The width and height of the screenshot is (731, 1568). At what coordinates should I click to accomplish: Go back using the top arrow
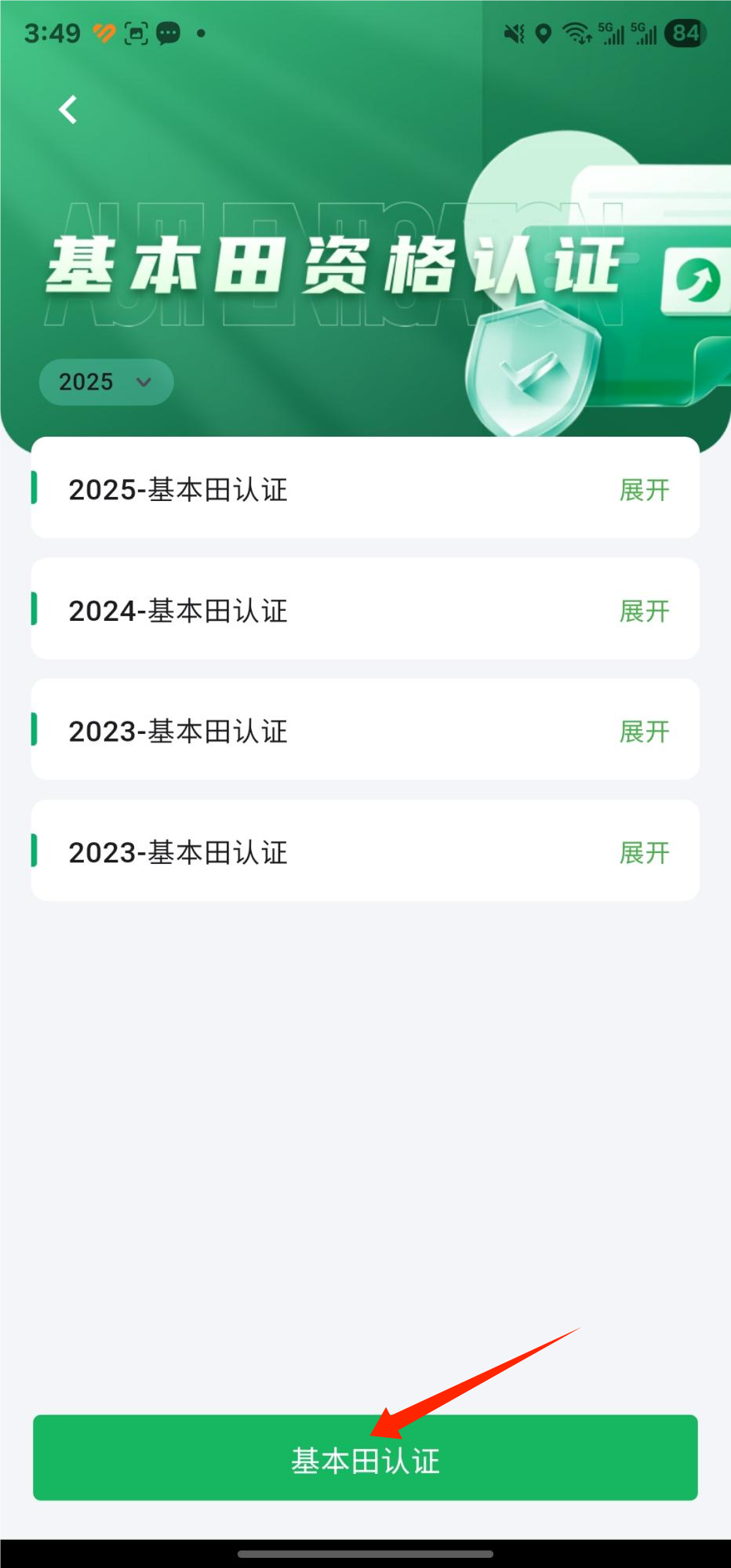click(x=68, y=110)
